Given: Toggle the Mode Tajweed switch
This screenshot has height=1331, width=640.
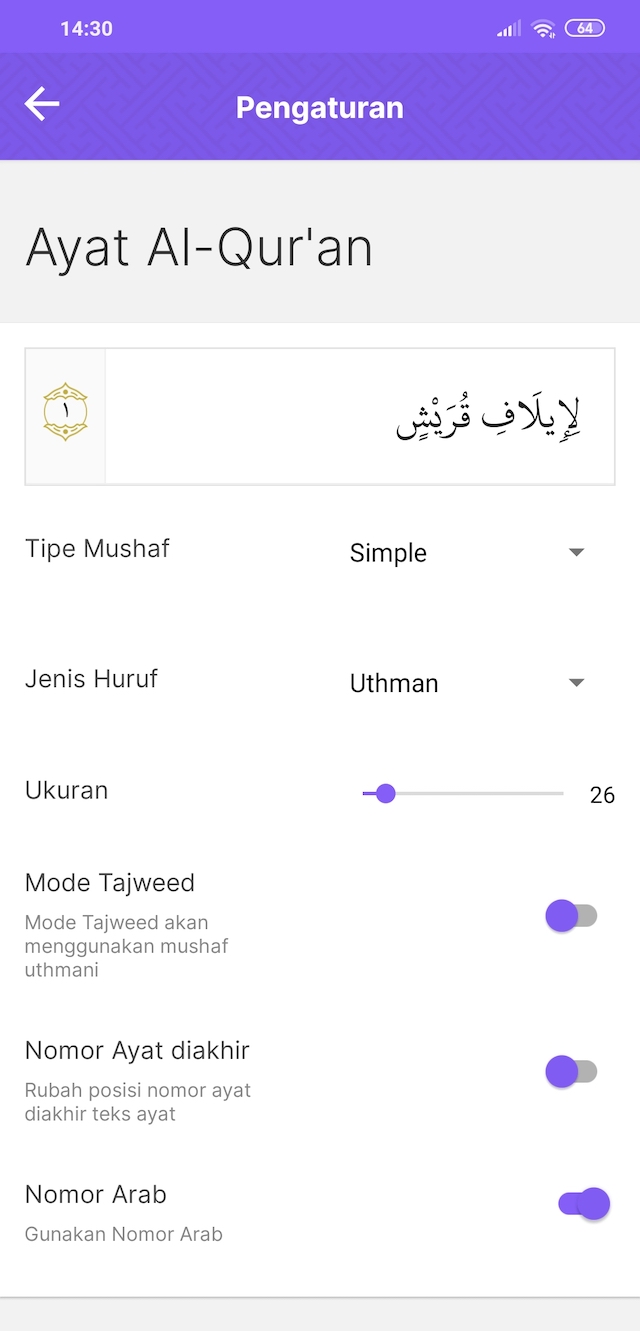Looking at the screenshot, I should (x=571, y=915).
